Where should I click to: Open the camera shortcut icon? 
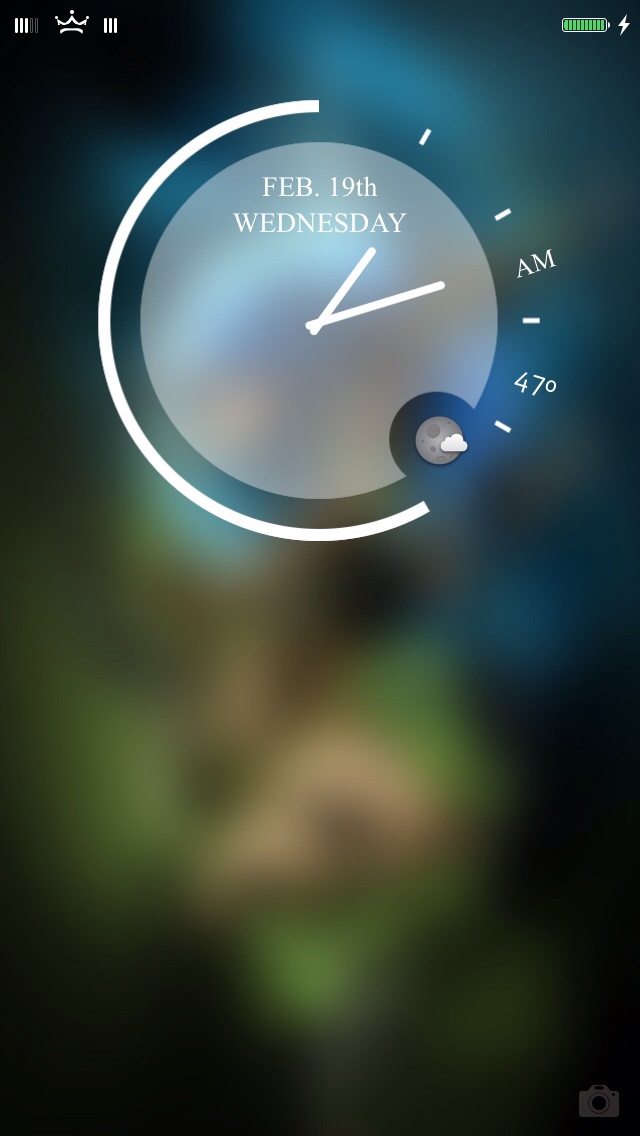(599, 1100)
